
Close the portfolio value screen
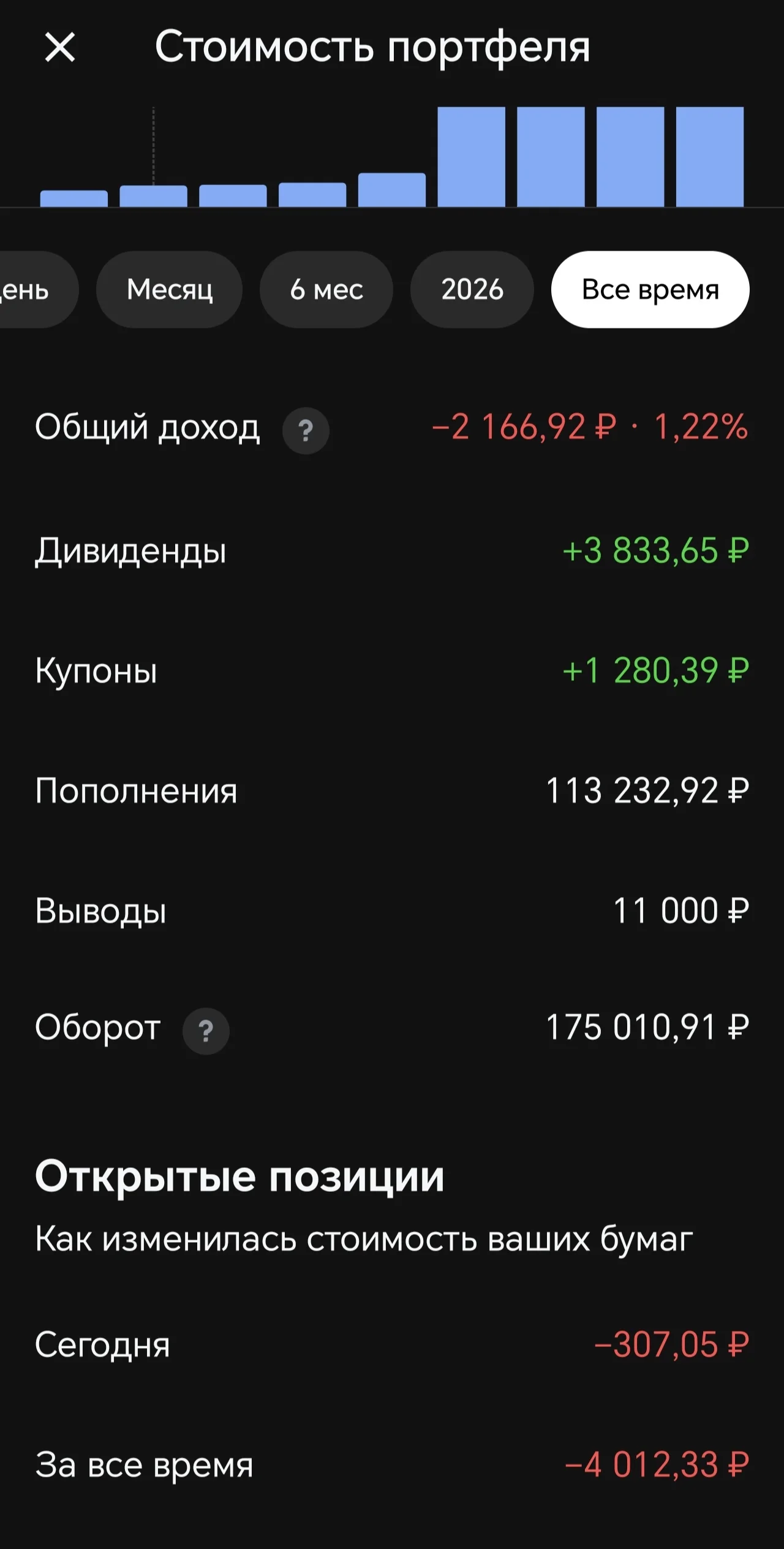[60, 47]
